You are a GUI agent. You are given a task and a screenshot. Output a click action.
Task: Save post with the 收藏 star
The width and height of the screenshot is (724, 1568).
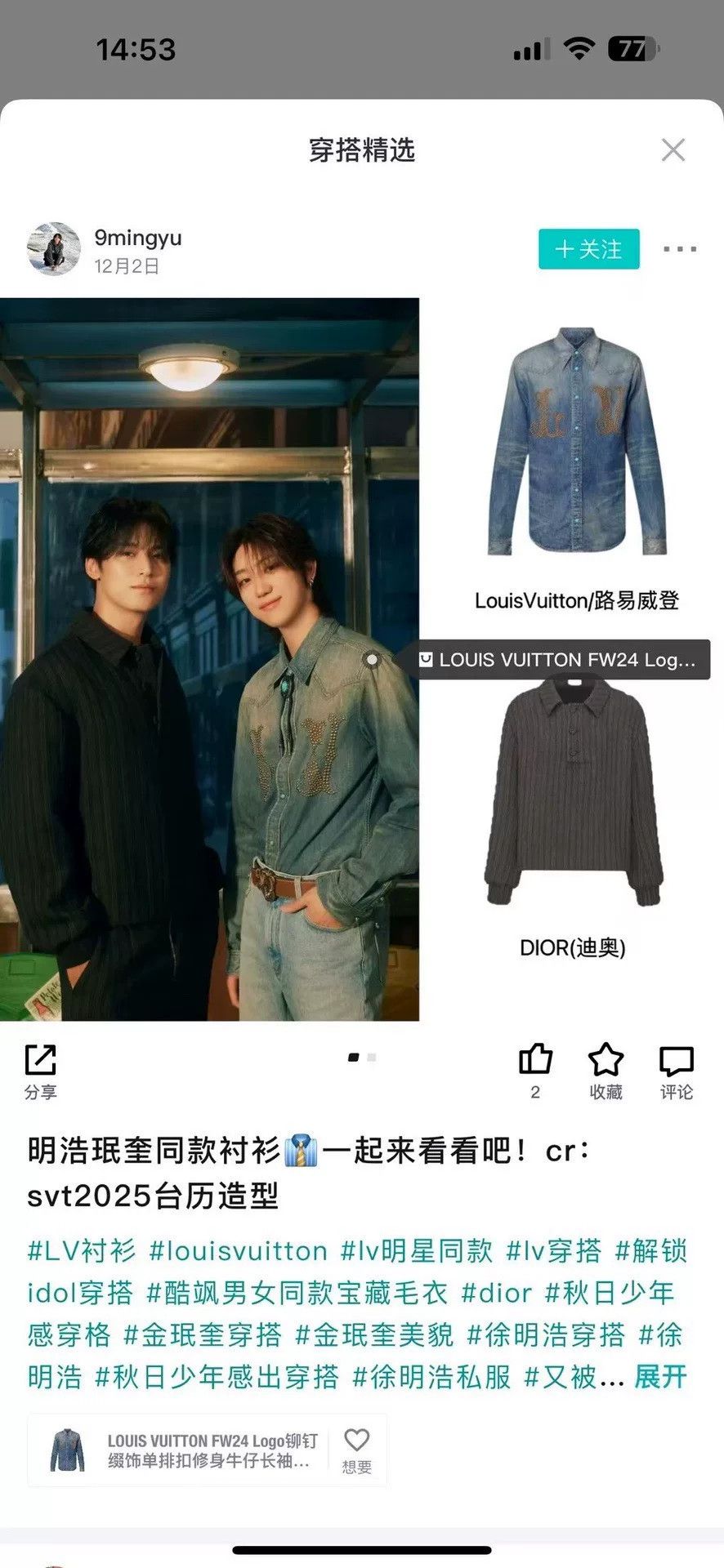(x=606, y=1071)
